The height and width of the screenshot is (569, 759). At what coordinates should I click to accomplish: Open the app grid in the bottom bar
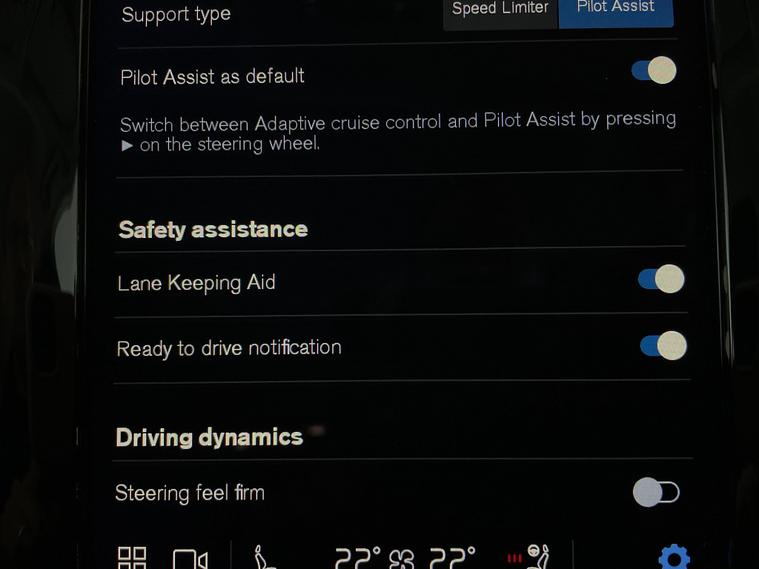coord(132,557)
